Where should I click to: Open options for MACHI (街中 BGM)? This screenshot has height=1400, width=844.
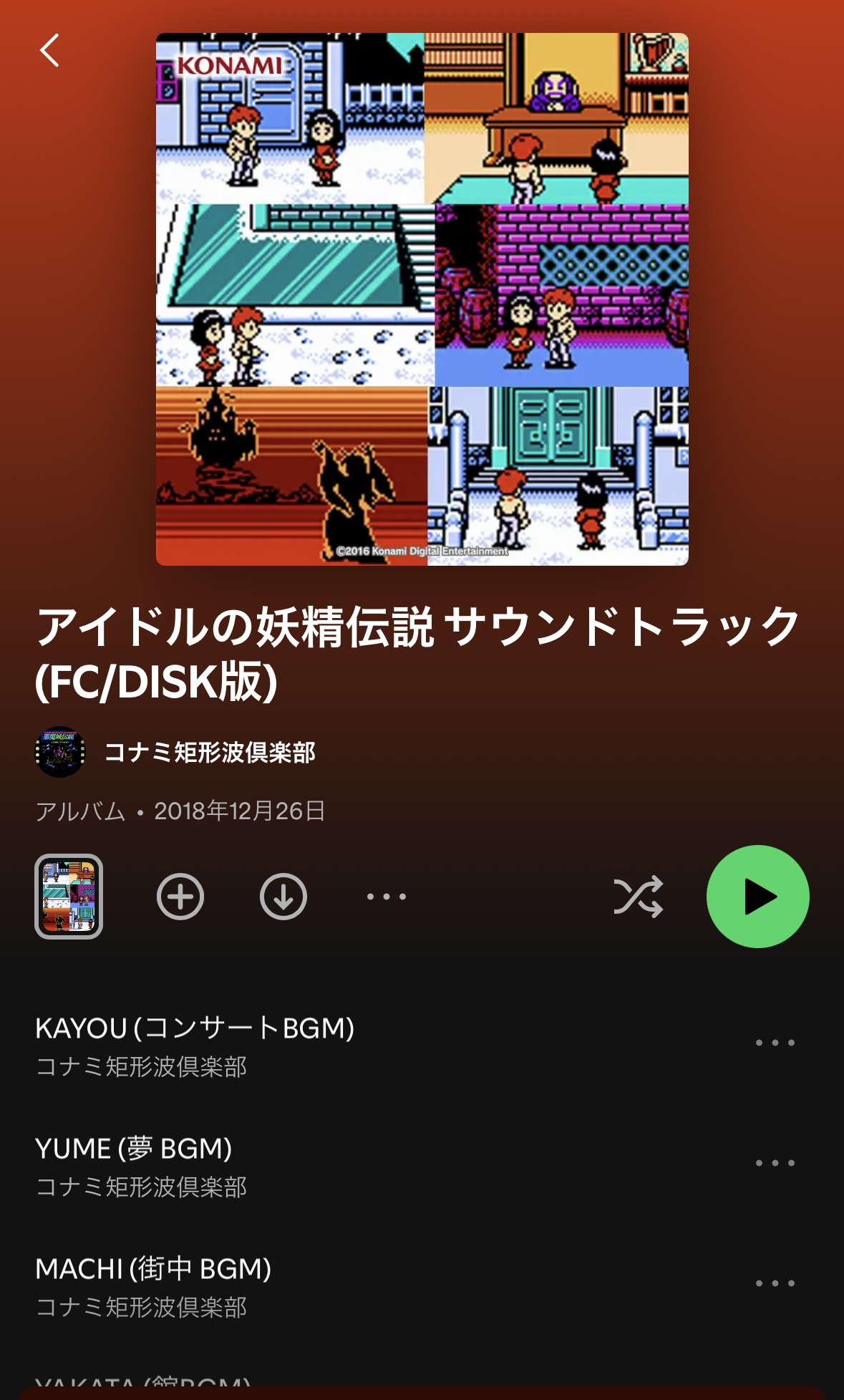click(x=775, y=1283)
